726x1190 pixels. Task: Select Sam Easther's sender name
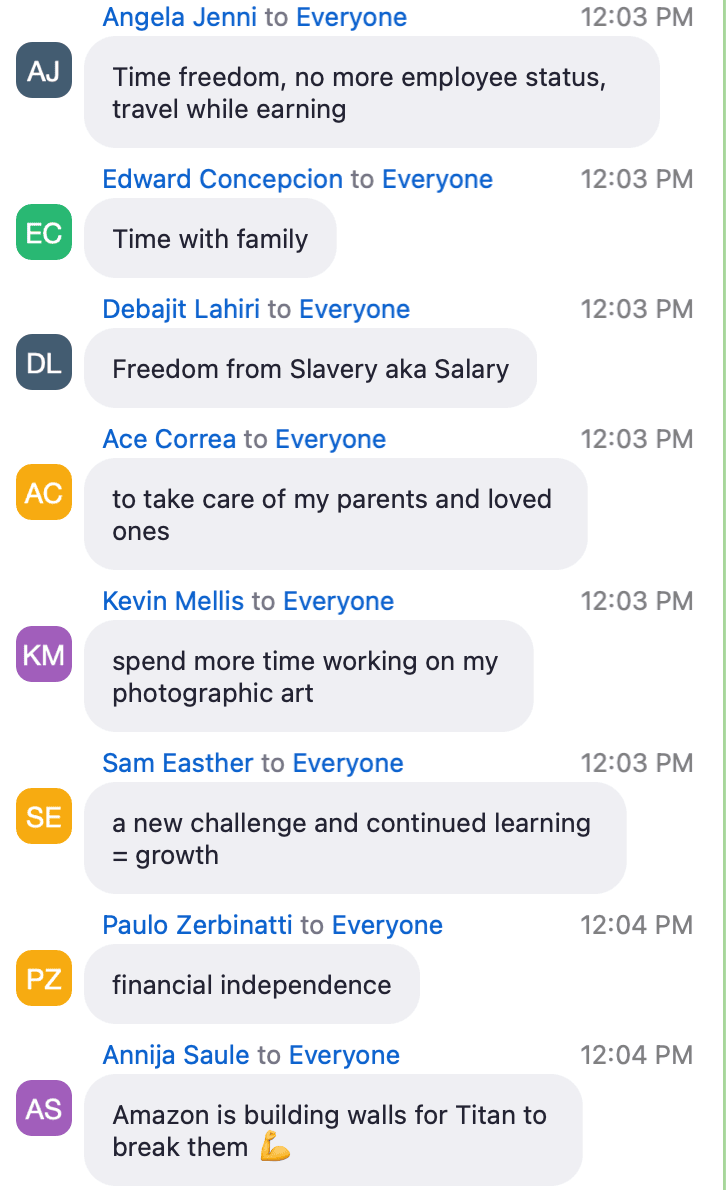point(177,763)
